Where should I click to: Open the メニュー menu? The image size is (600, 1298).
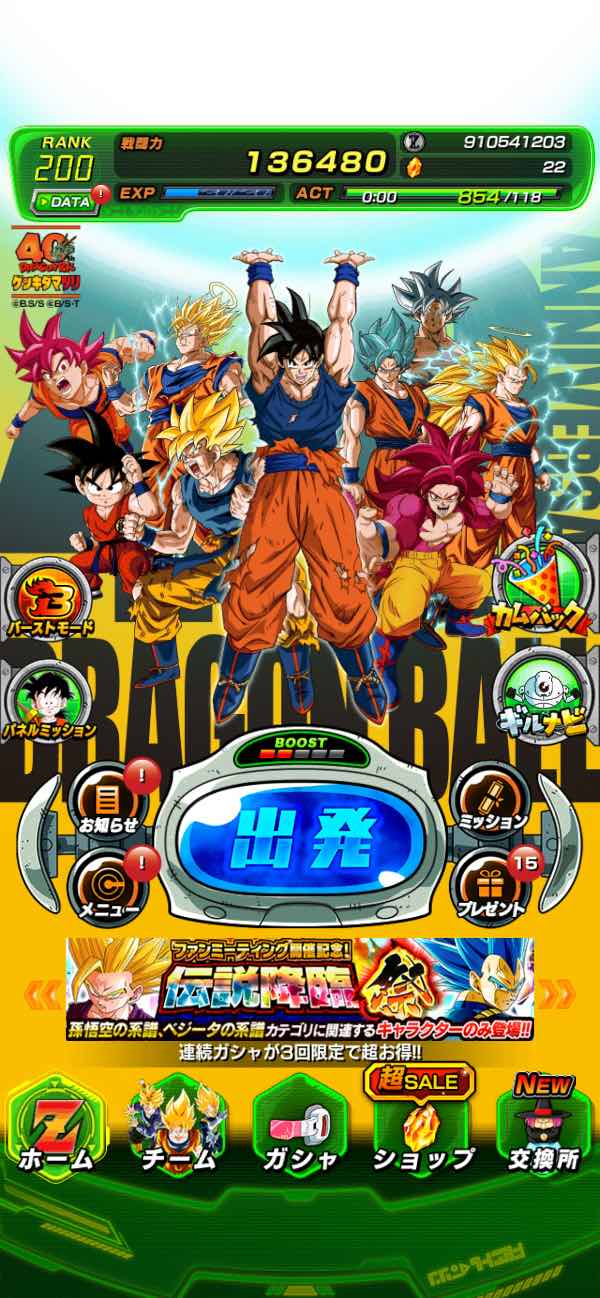pos(103,885)
